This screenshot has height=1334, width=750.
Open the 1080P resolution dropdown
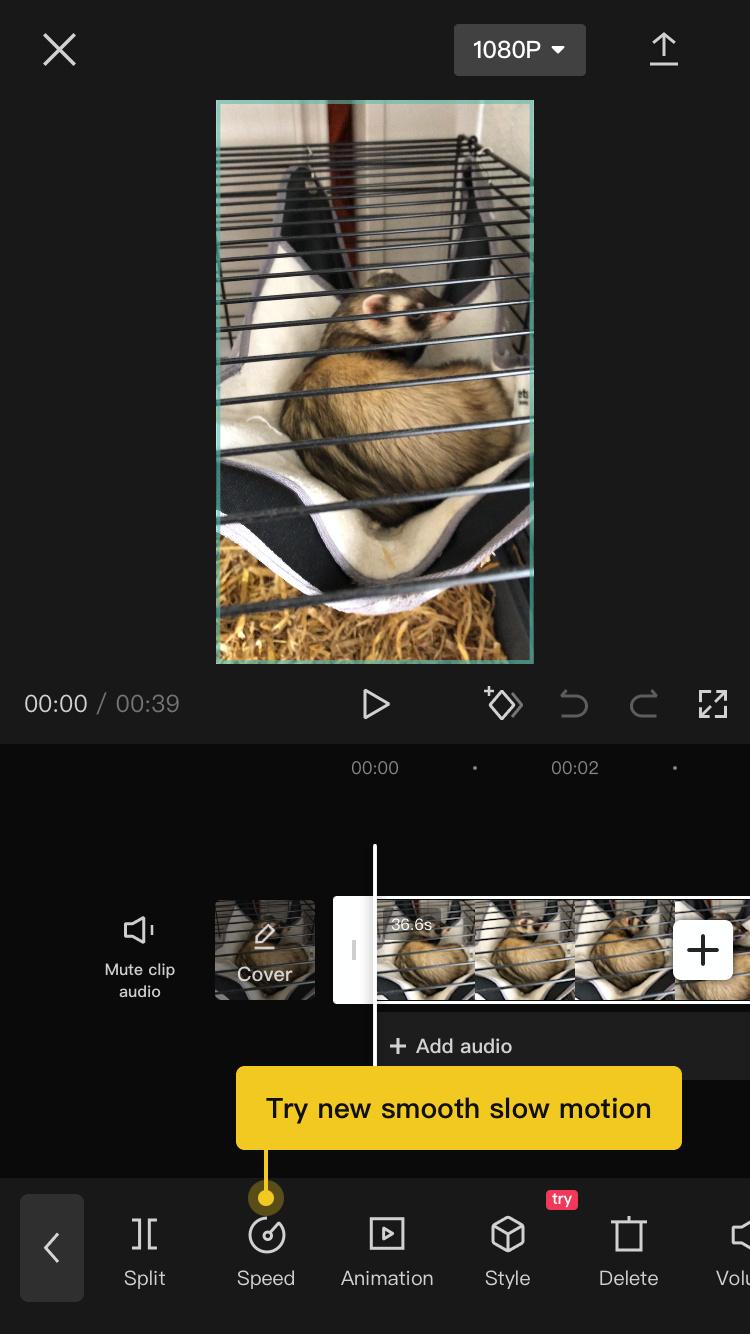click(519, 50)
